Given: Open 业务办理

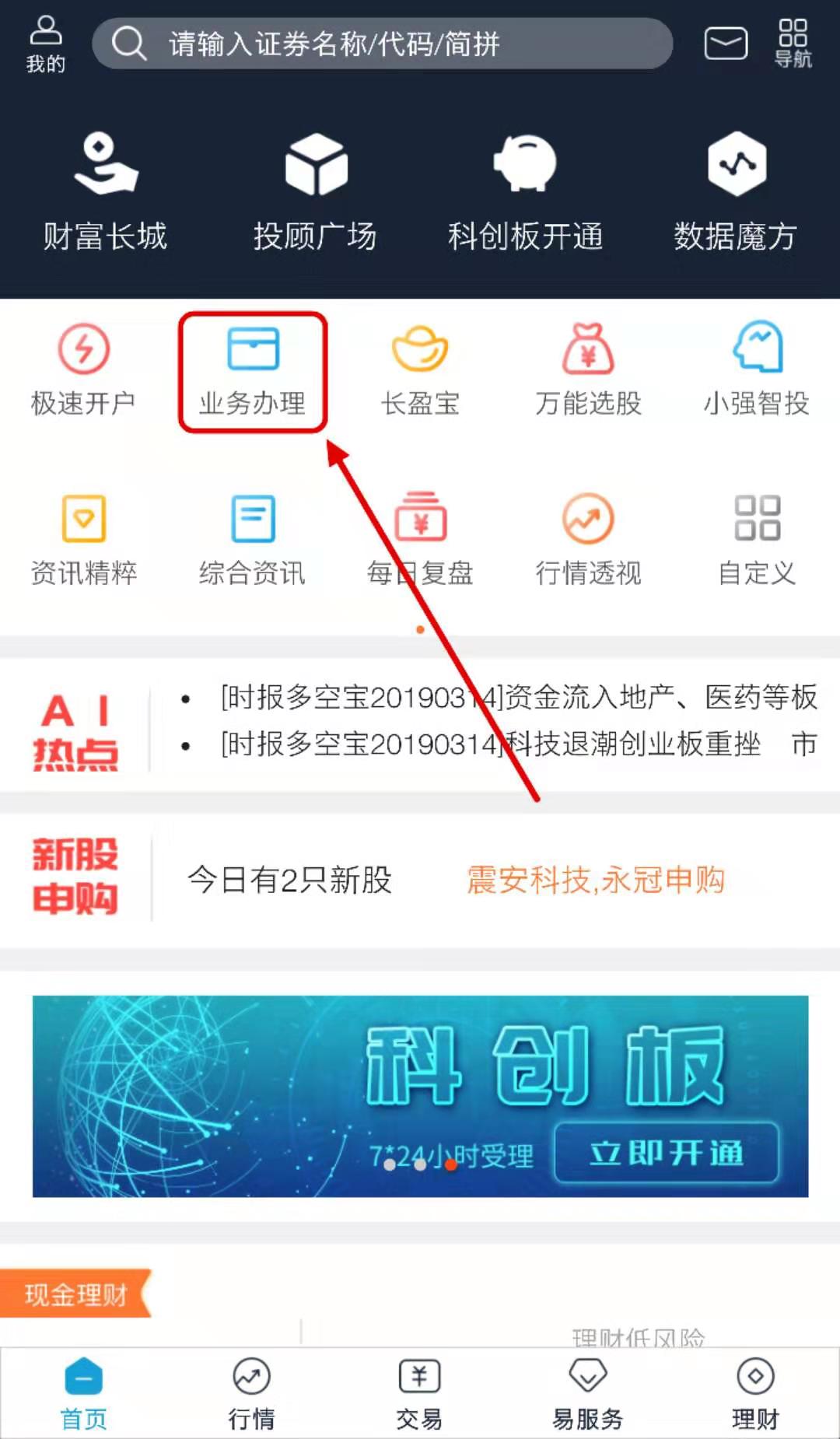Looking at the screenshot, I should [252, 371].
